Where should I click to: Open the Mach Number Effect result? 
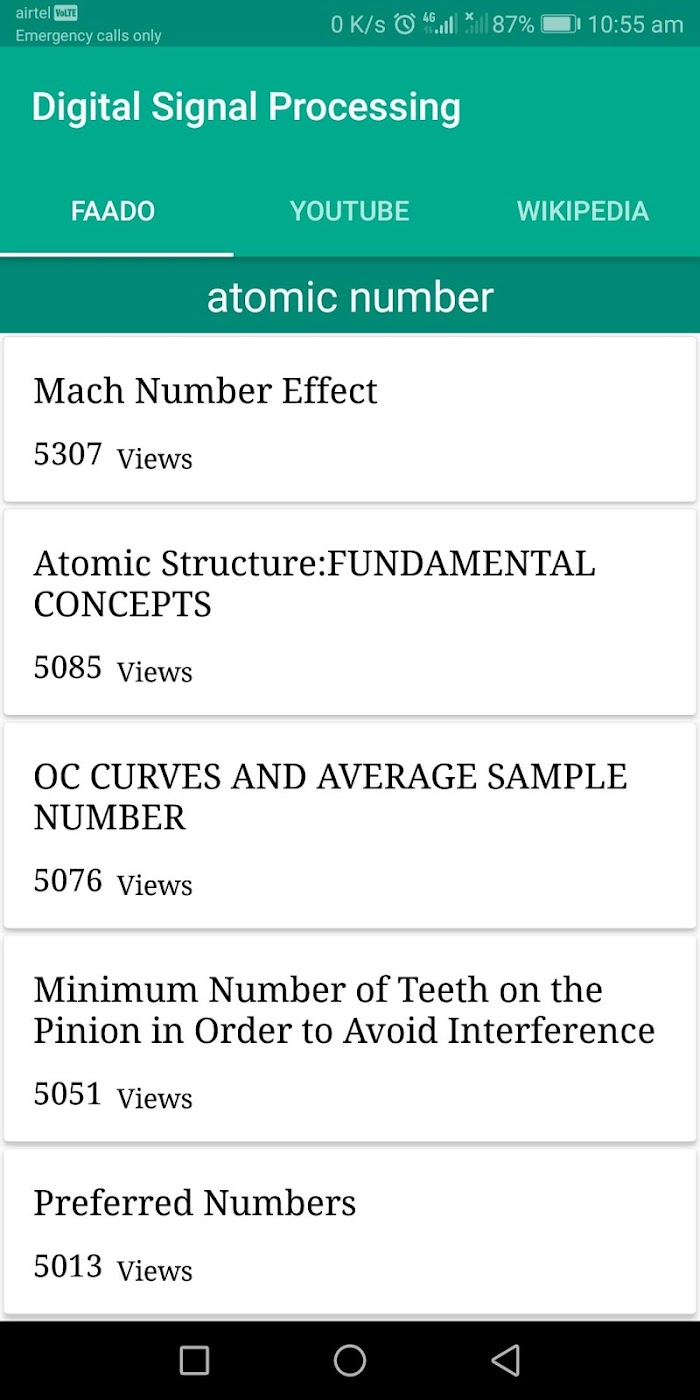coord(350,419)
